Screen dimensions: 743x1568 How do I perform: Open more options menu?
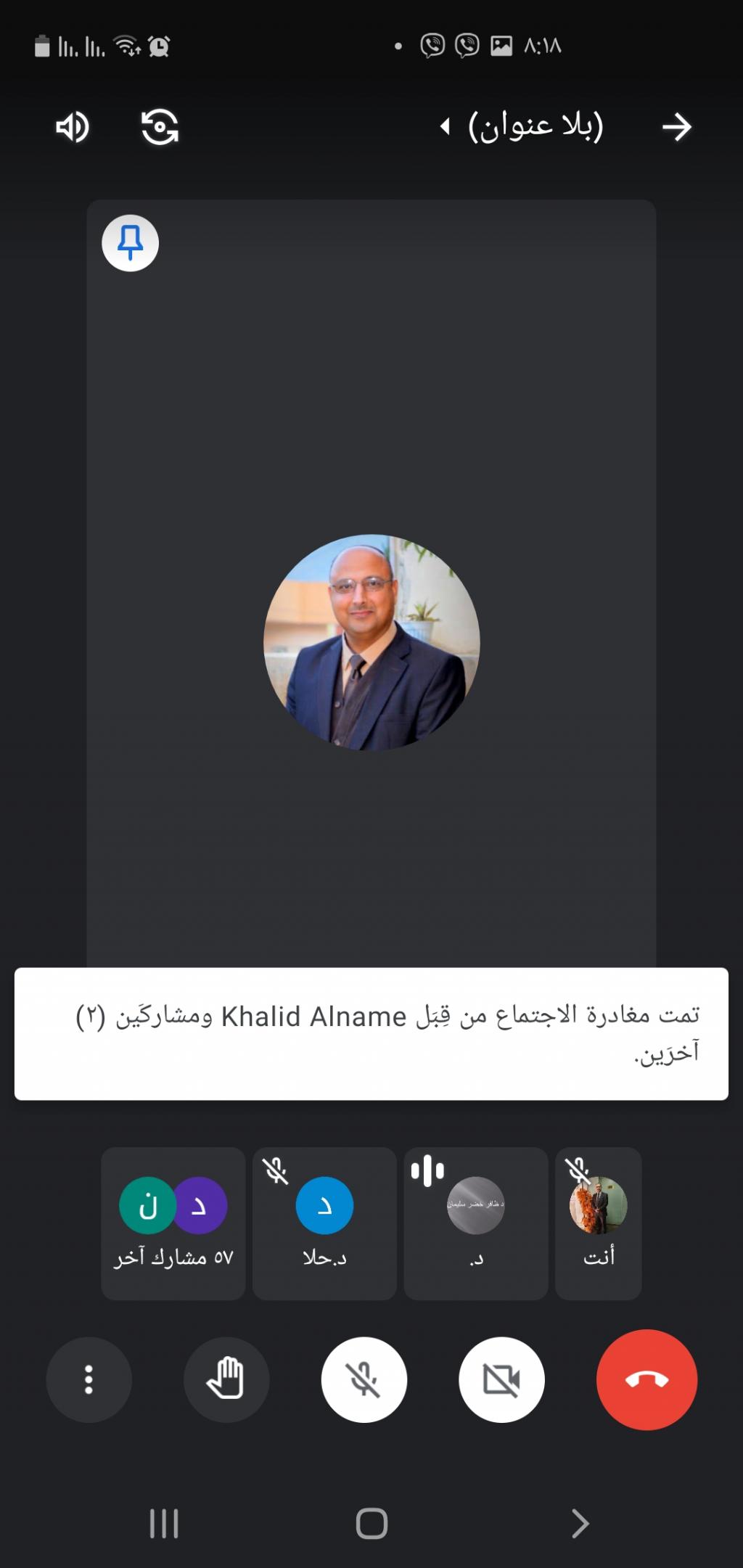click(x=89, y=1379)
